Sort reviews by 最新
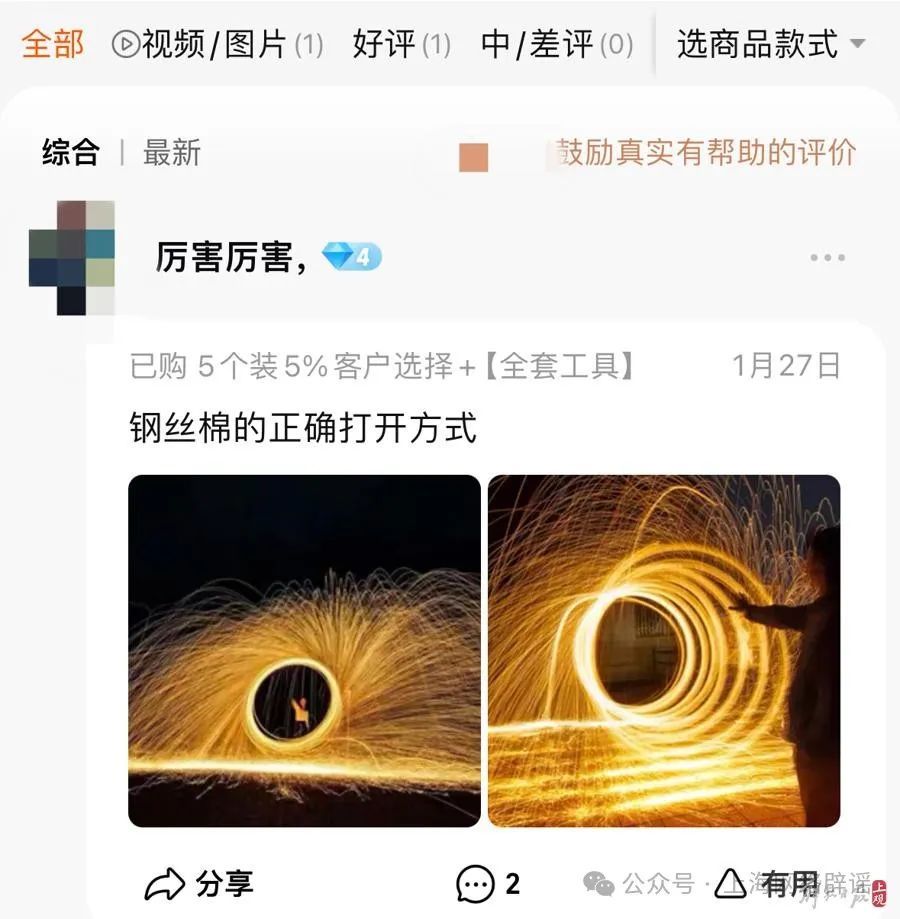Screen dimensions: 900x919 pyautogui.click(x=172, y=153)
